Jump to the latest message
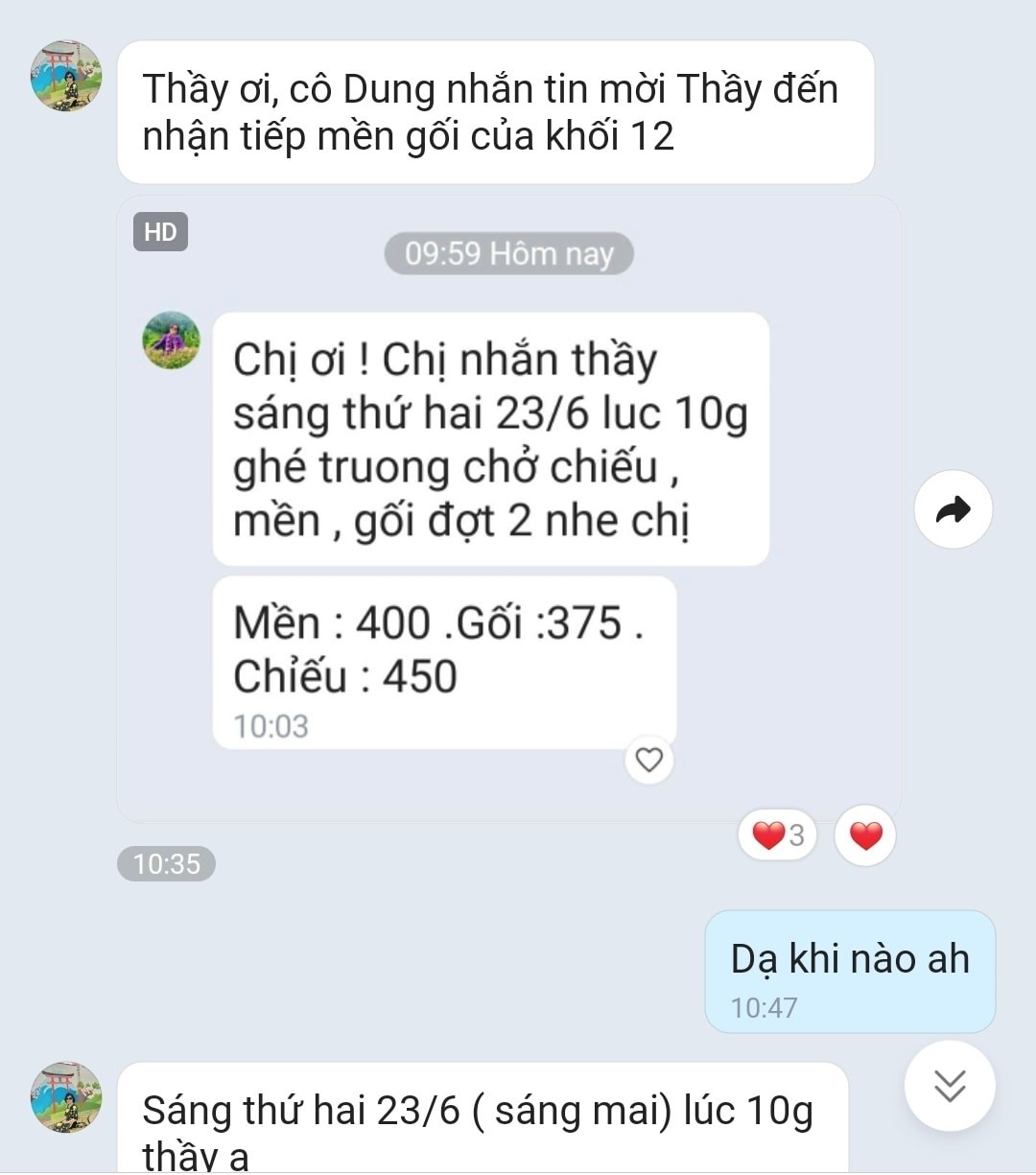The image size is (1036, 1175). click(x=949, y=1086)
